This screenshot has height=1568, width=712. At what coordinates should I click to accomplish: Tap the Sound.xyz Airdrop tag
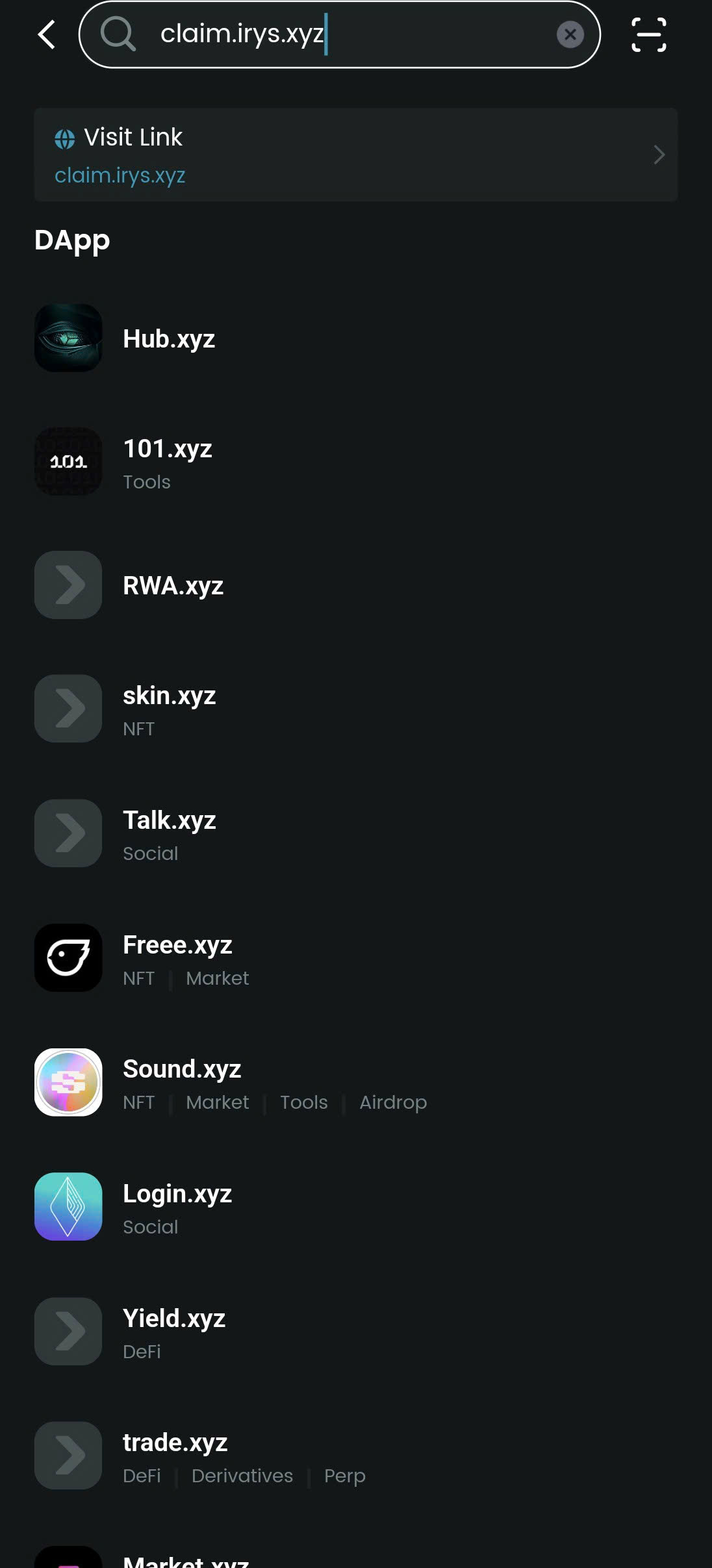click(x=392, y=1102)
